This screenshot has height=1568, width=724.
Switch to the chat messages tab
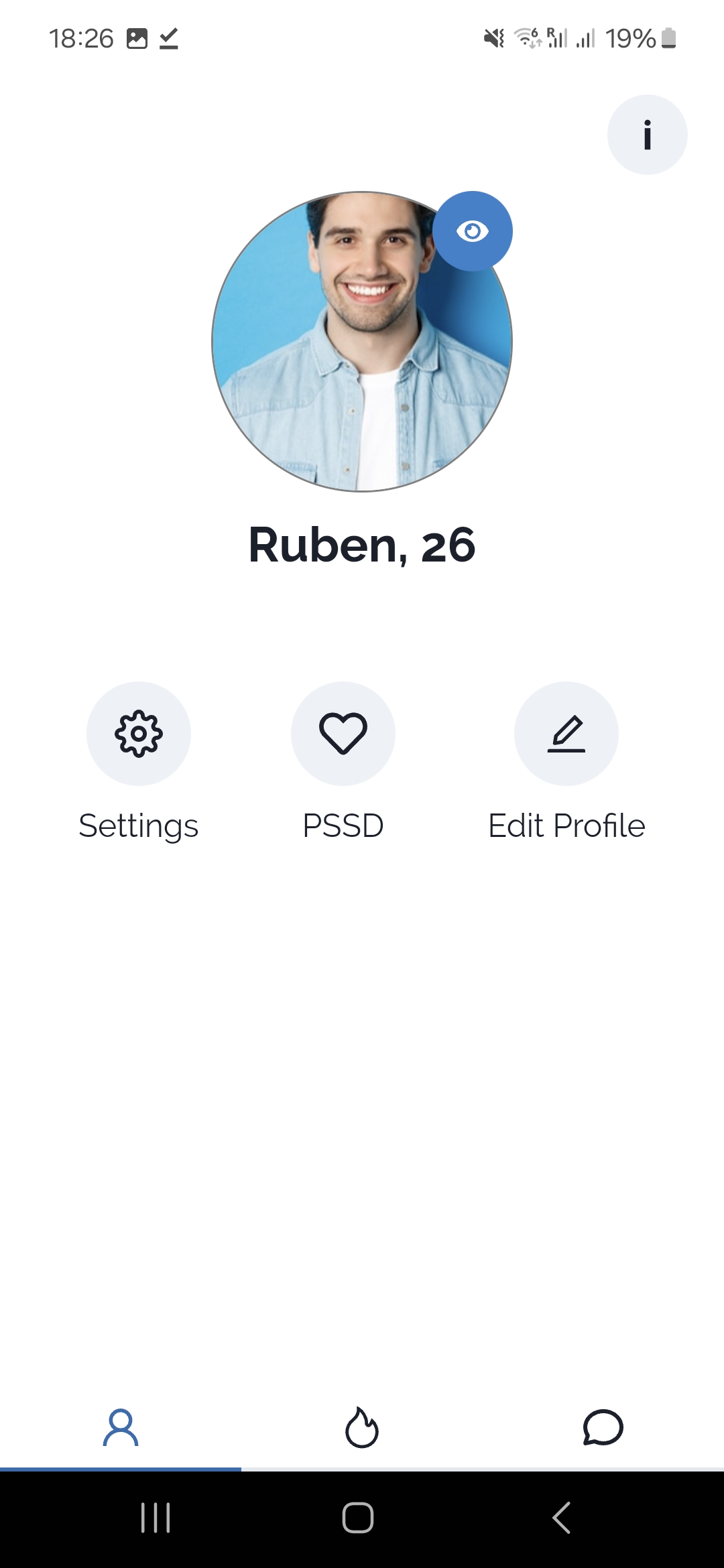click(603, 1427)
